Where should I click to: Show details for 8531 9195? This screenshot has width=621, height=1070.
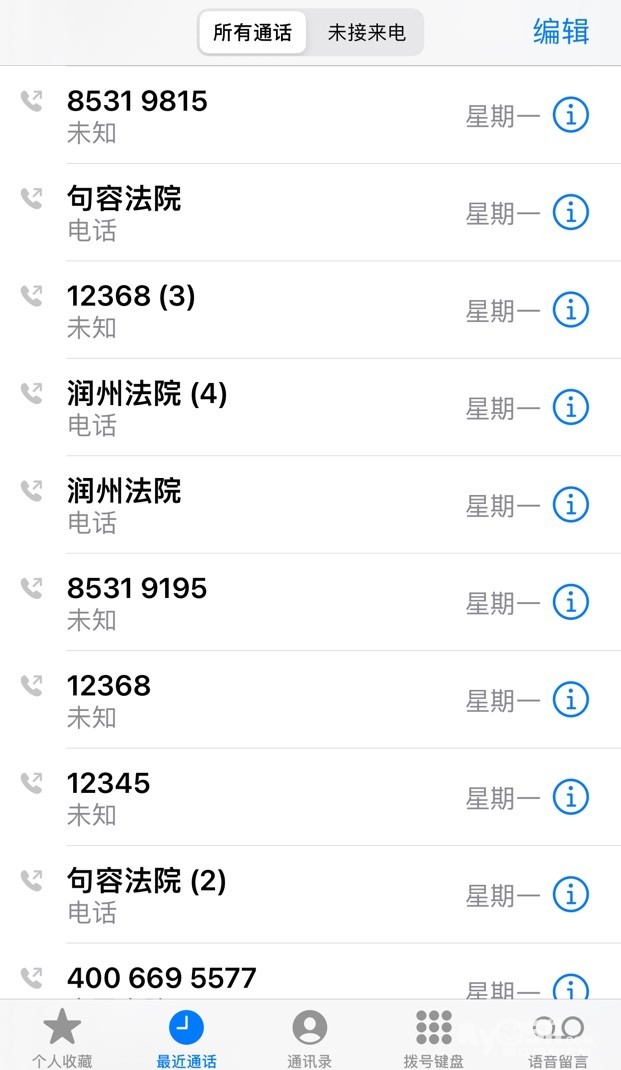[x=571, y=602]
